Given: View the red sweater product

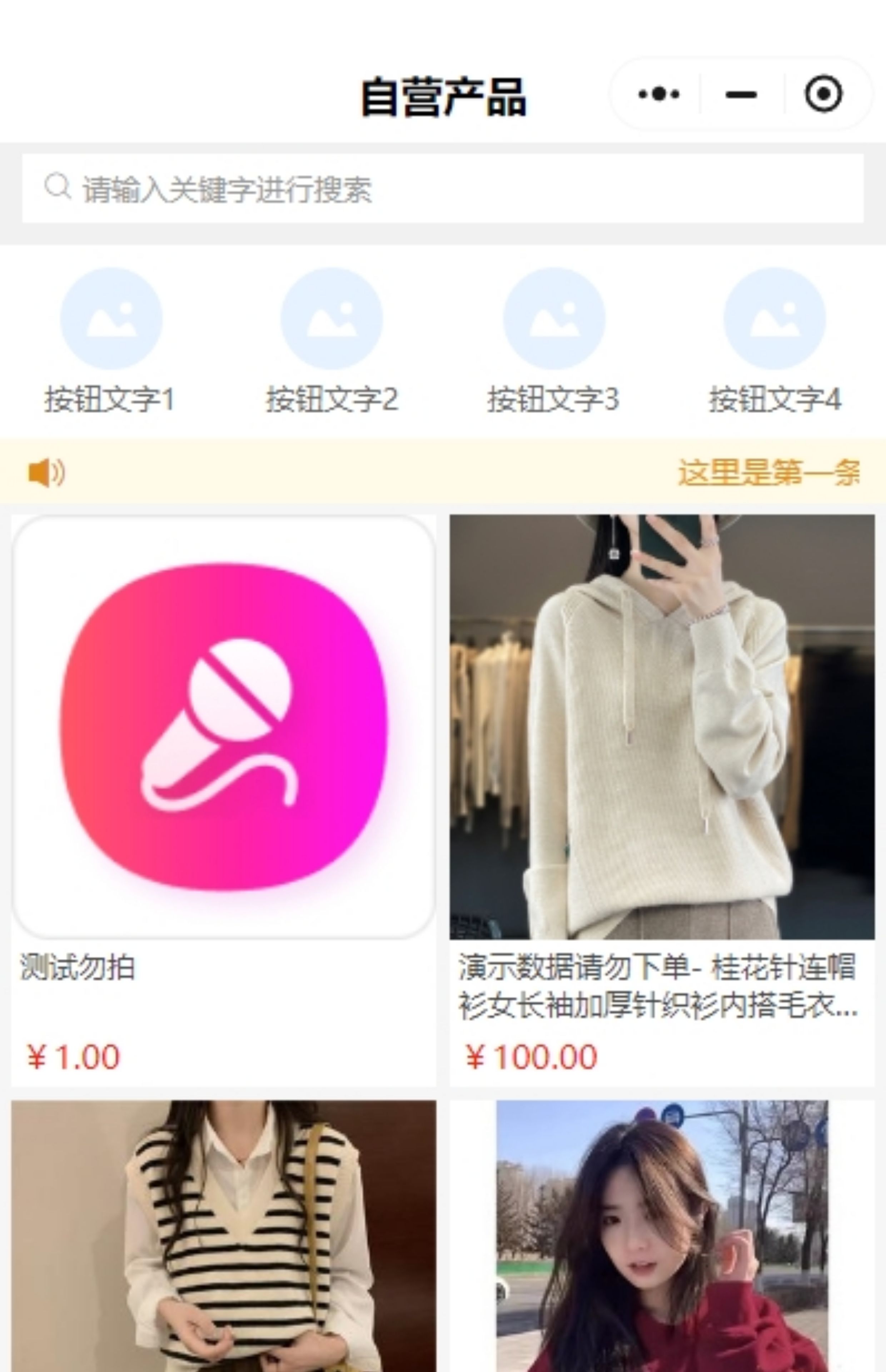Looking at the screenshot, I should [662, 1237].
